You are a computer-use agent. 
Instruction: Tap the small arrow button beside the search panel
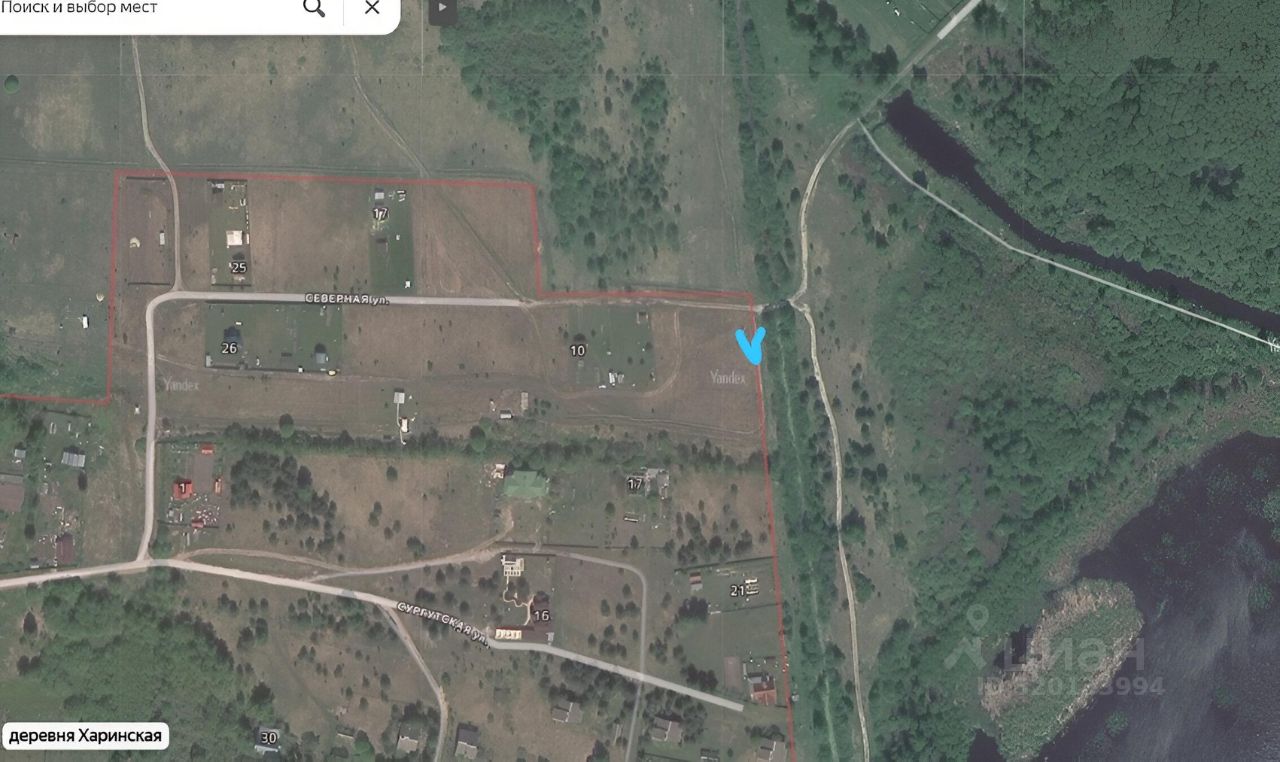tap(443, 9)
